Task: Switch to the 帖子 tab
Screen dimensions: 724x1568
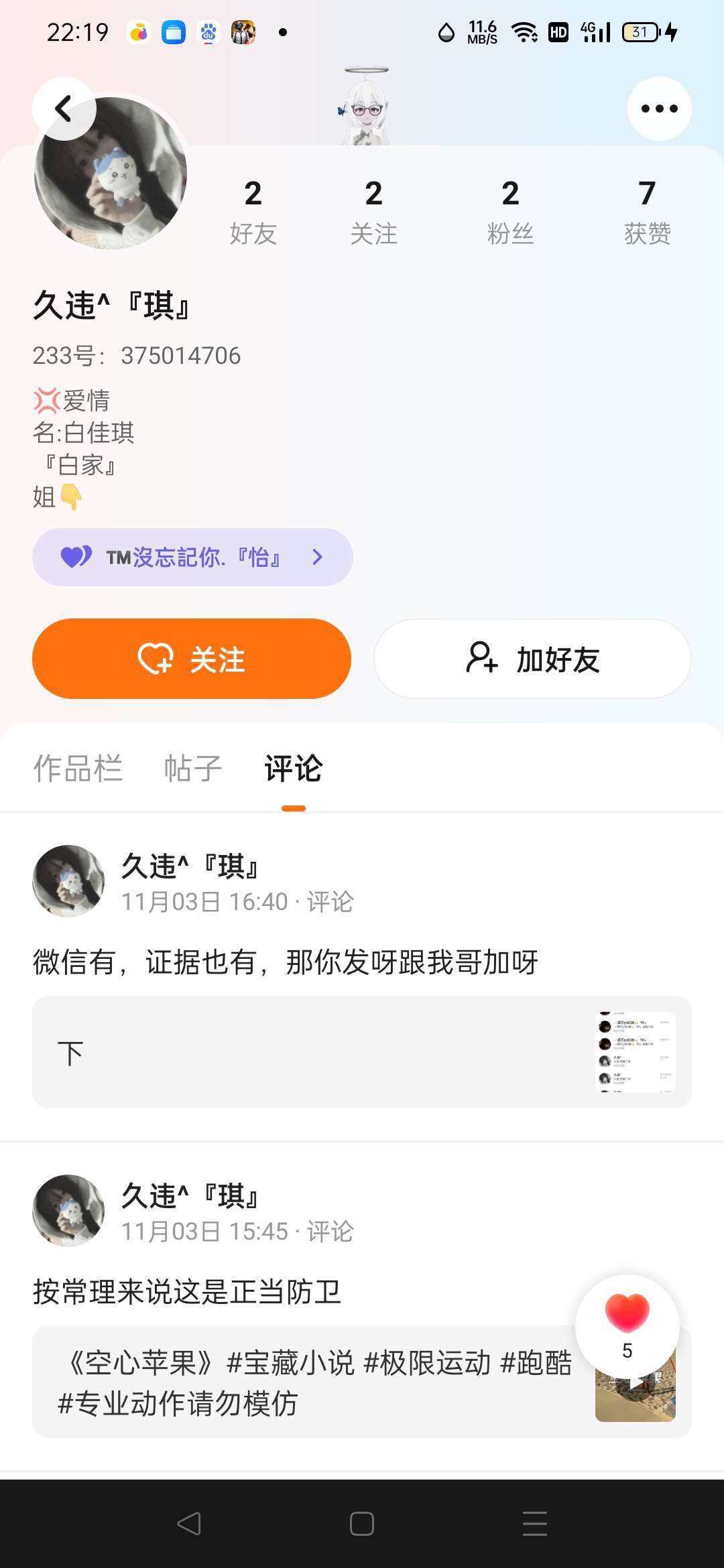Action: click(193, 768)
